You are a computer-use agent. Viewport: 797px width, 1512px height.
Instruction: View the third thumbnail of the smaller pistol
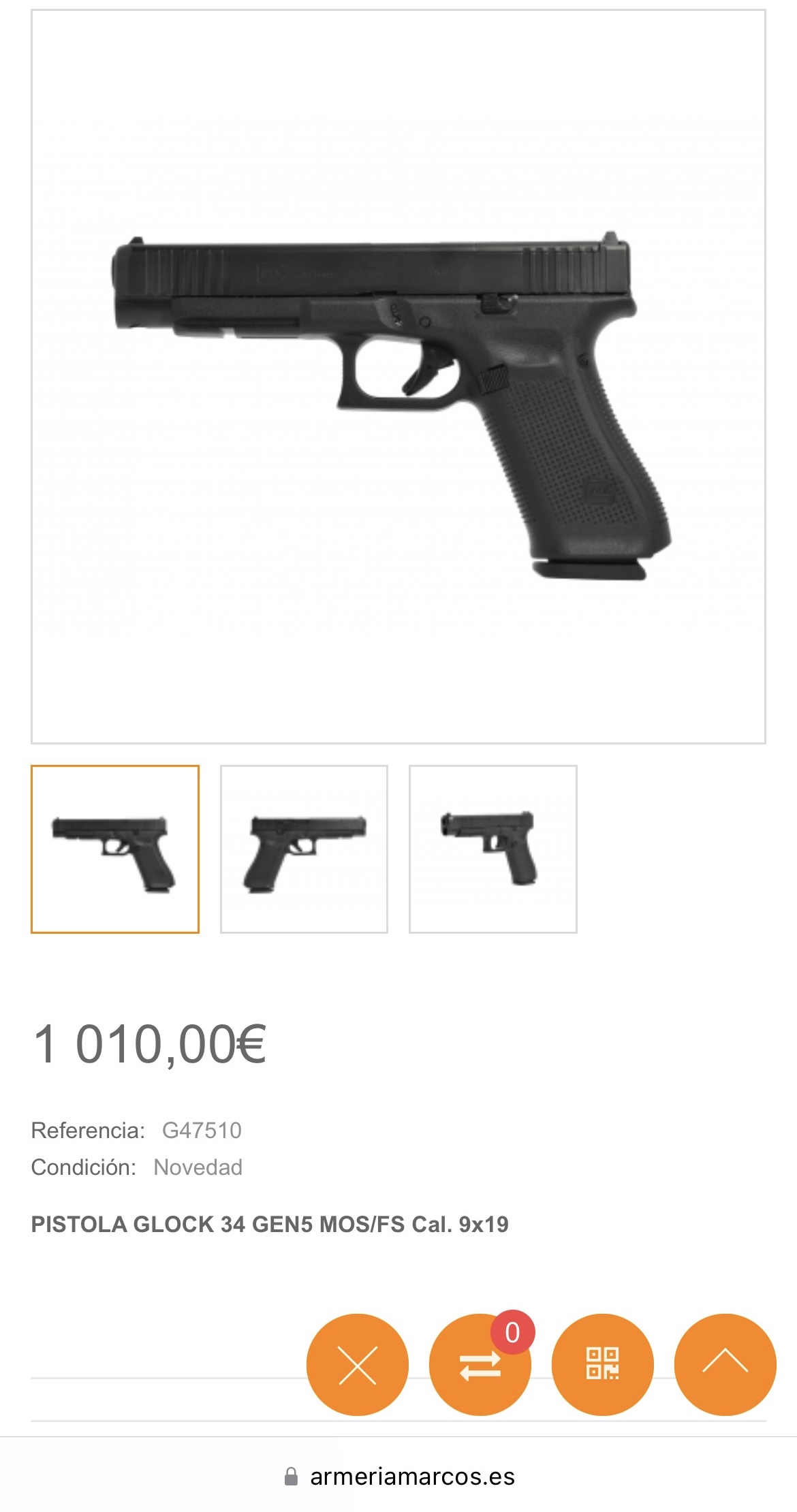coord(493,849)
